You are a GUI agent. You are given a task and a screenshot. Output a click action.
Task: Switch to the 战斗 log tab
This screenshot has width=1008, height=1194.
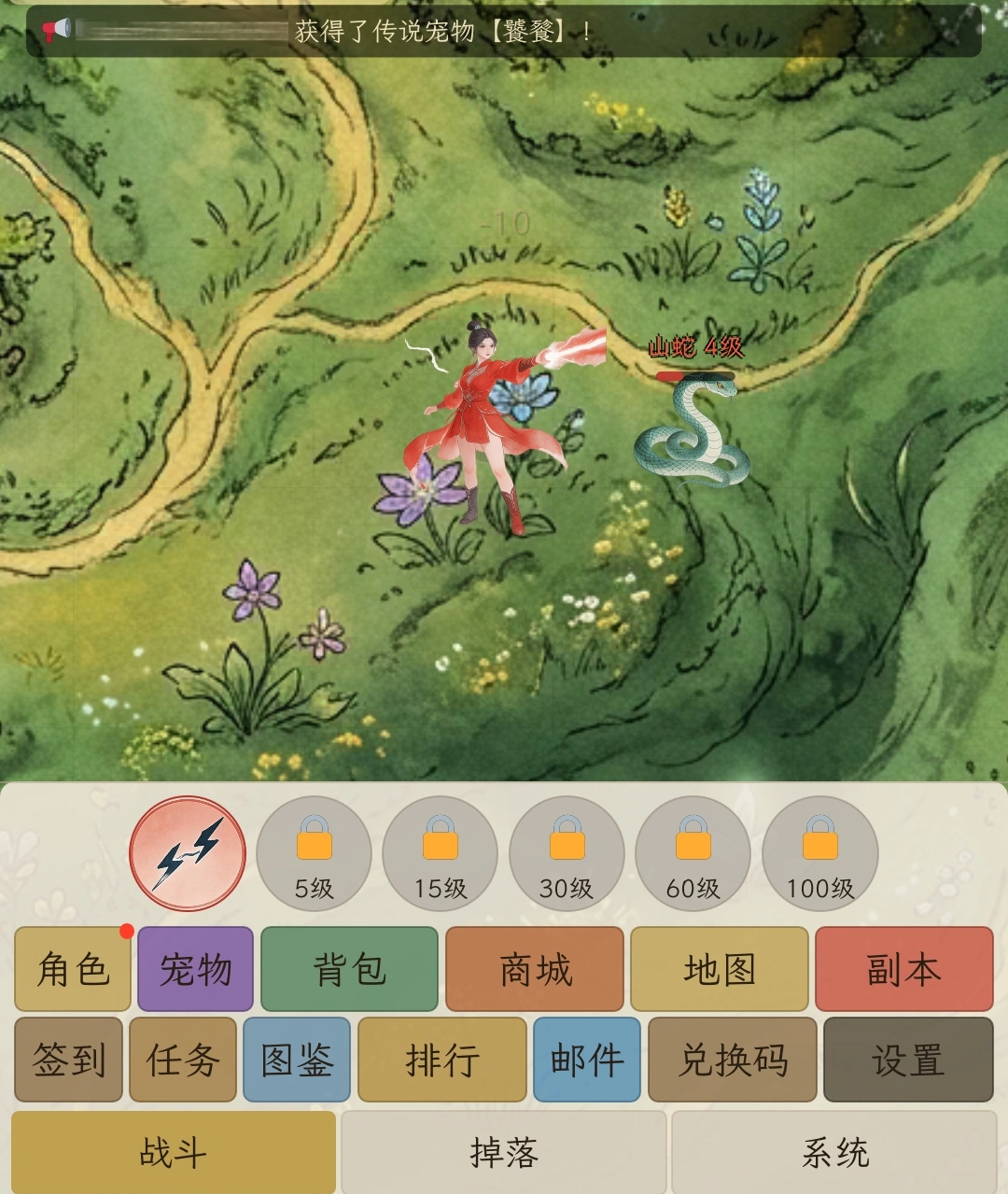(x=174, y=1152)
